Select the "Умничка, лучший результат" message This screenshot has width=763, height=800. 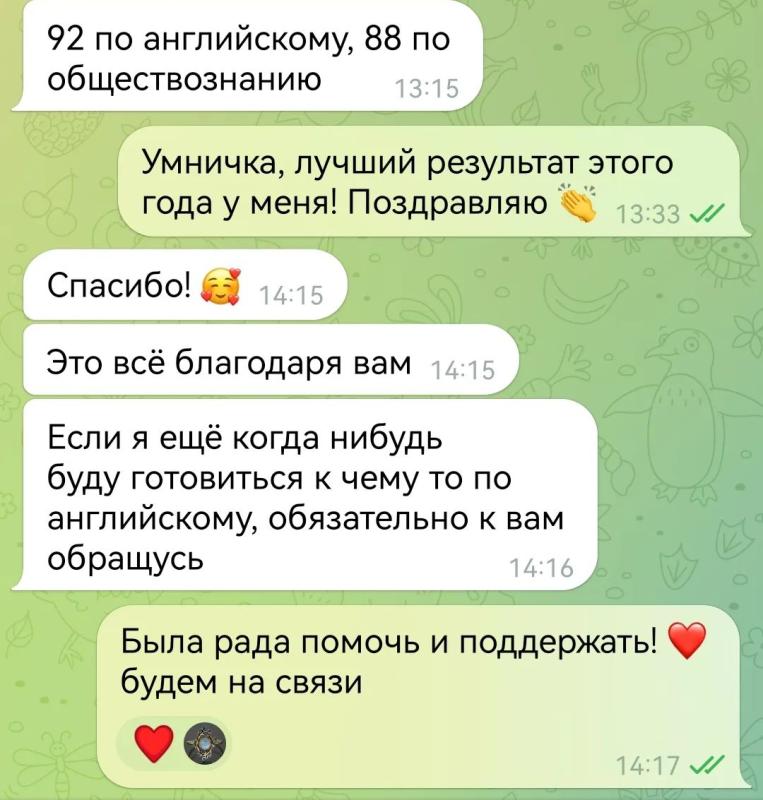pyautogui.click(x=434, y=182)
